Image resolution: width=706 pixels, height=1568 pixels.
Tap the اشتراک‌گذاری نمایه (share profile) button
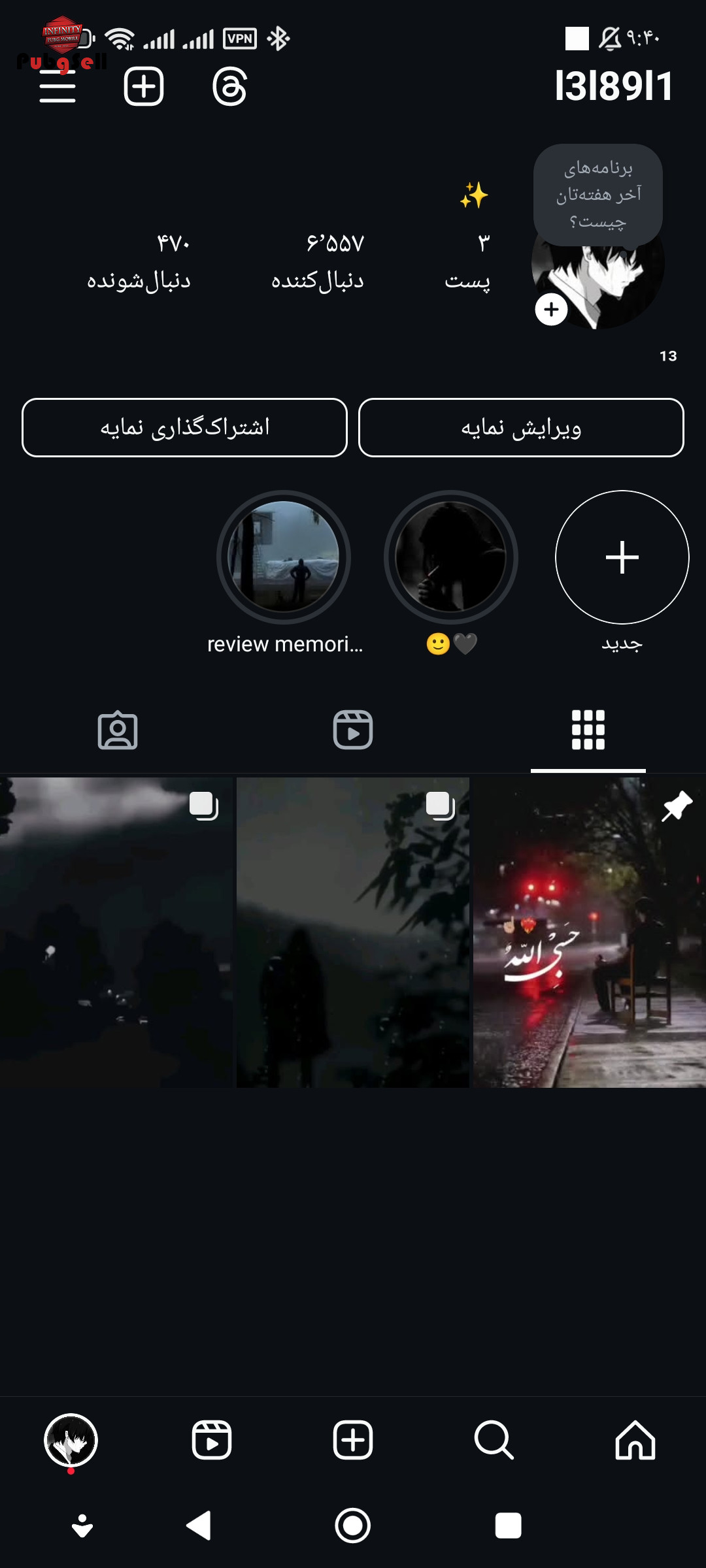tap(184, 427)
